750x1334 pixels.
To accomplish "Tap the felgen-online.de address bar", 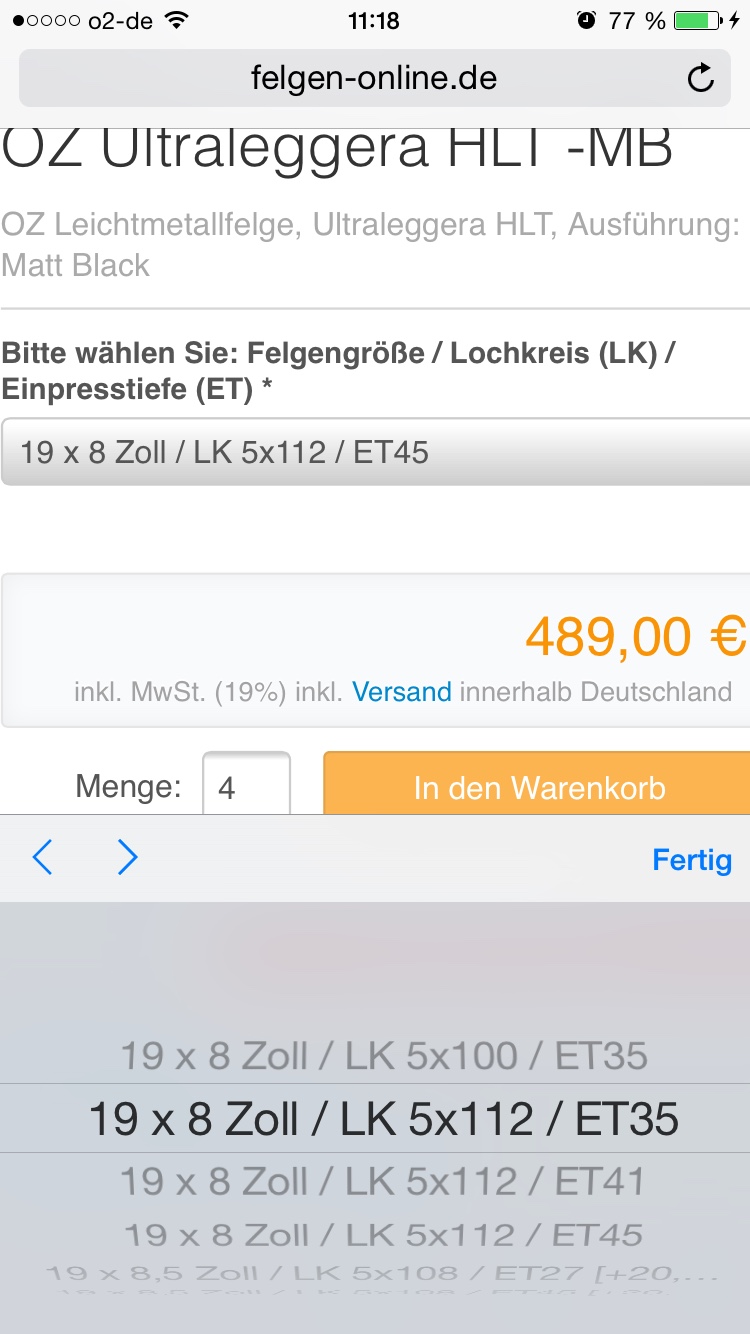I will pos(373,78).
